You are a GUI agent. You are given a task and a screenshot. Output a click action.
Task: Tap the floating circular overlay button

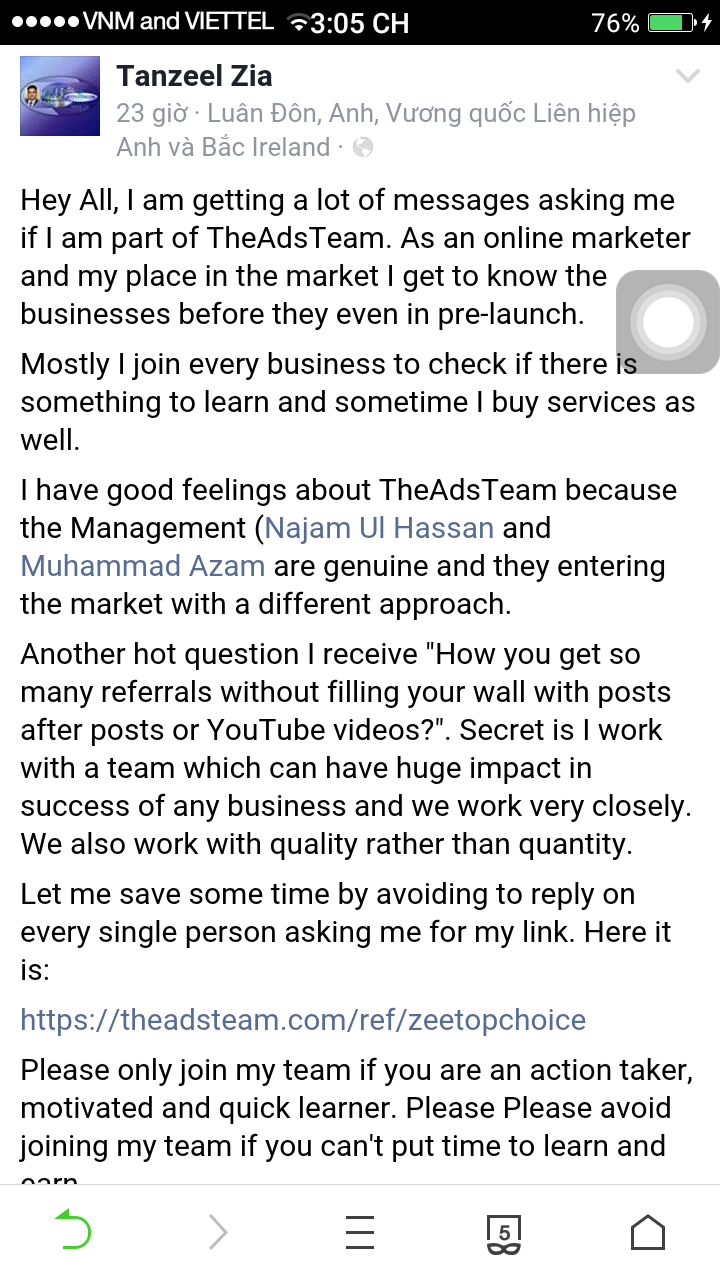668,322
